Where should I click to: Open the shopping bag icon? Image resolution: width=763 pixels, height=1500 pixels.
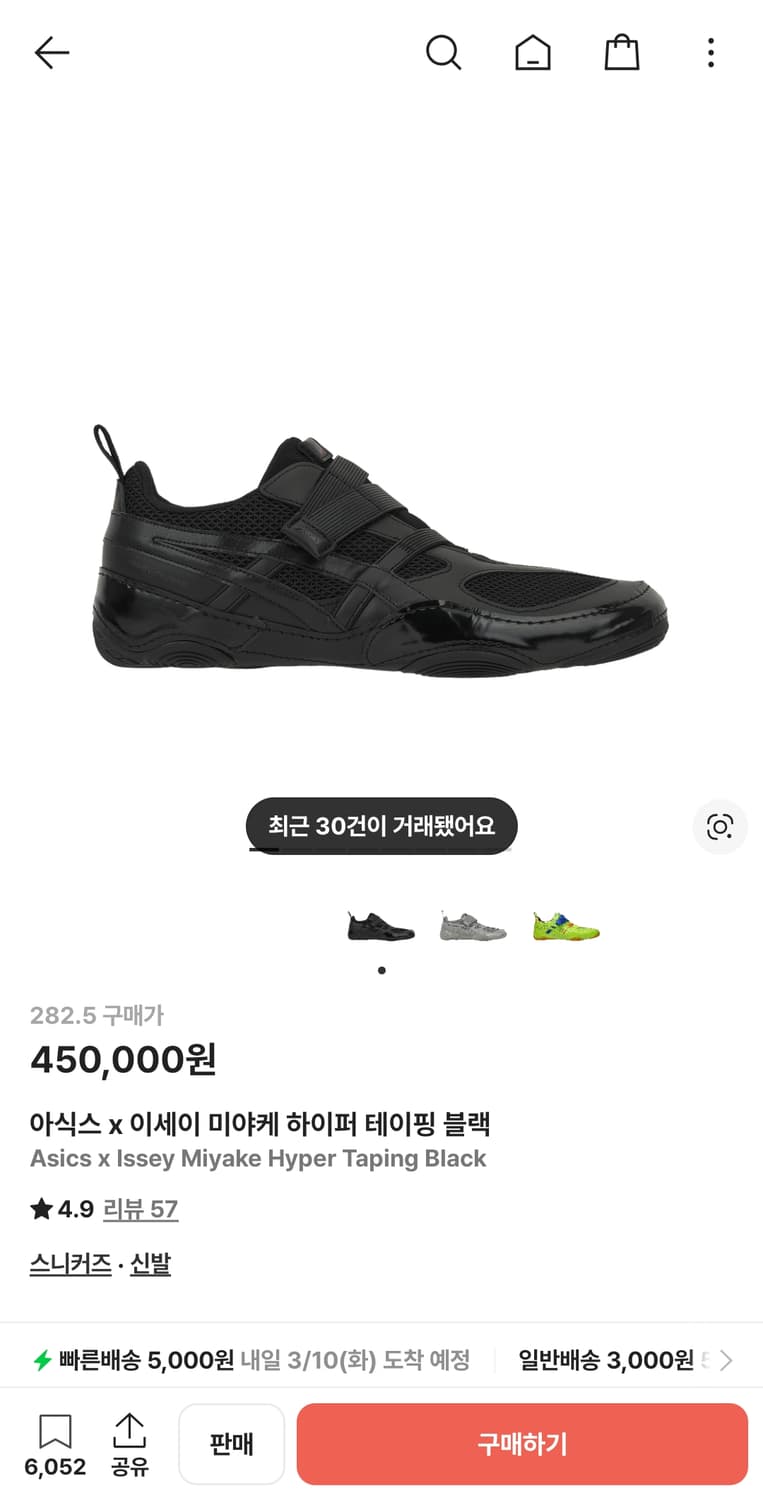[622, 53]
